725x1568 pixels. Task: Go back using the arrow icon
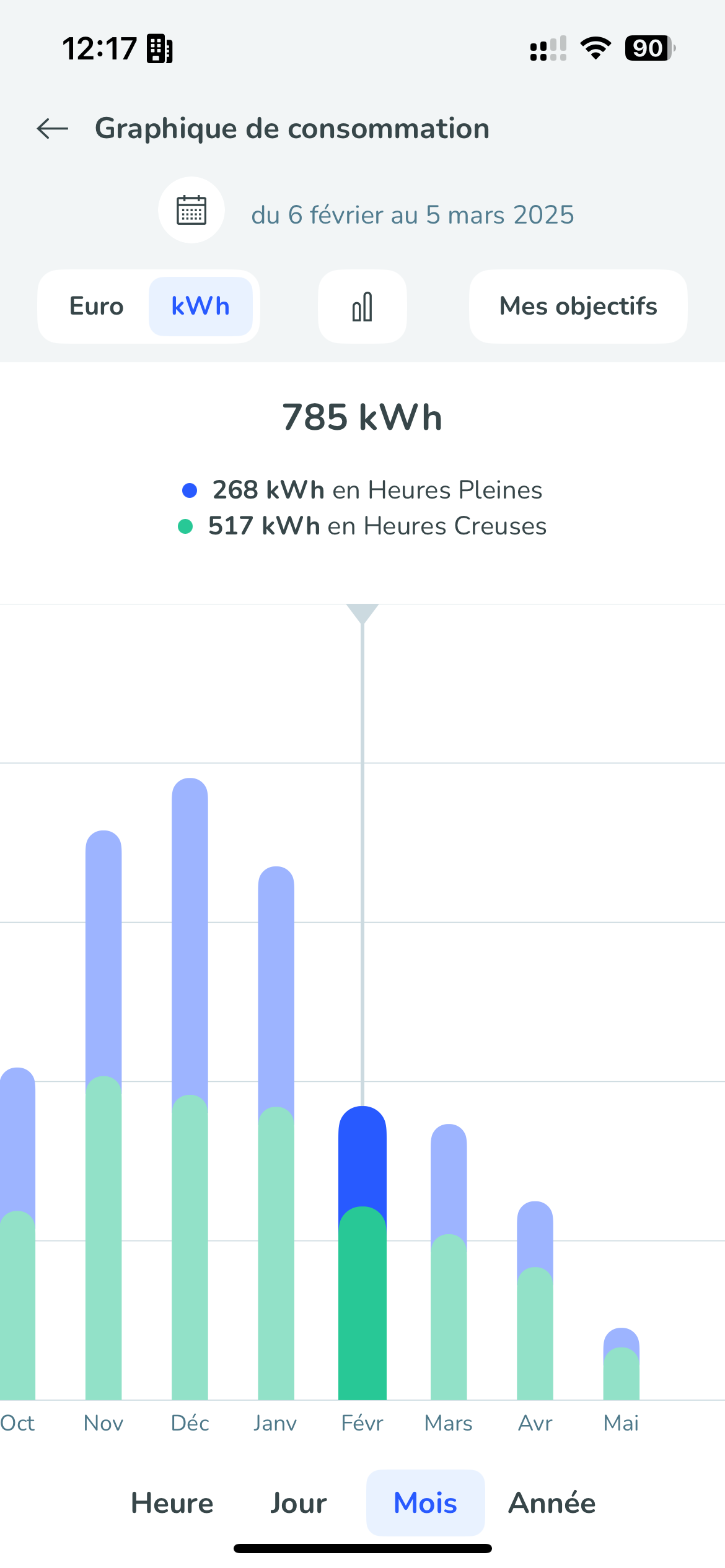pyautogui.click(x=53, y=129)
